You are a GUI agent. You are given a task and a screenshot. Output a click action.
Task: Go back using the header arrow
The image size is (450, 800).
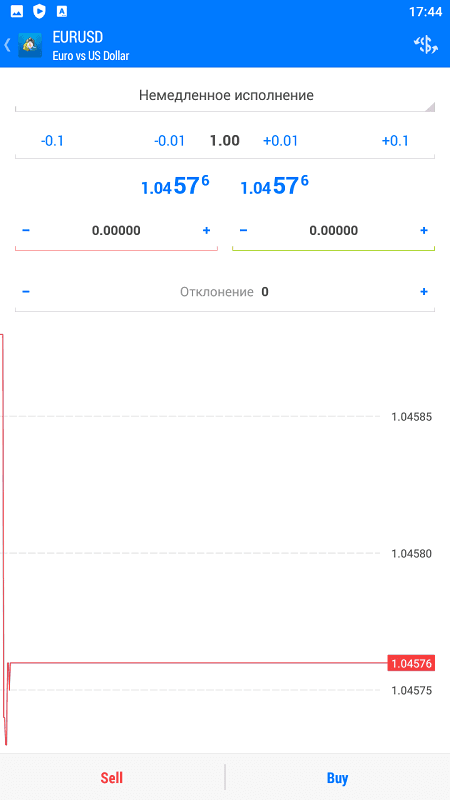point(7,45)
